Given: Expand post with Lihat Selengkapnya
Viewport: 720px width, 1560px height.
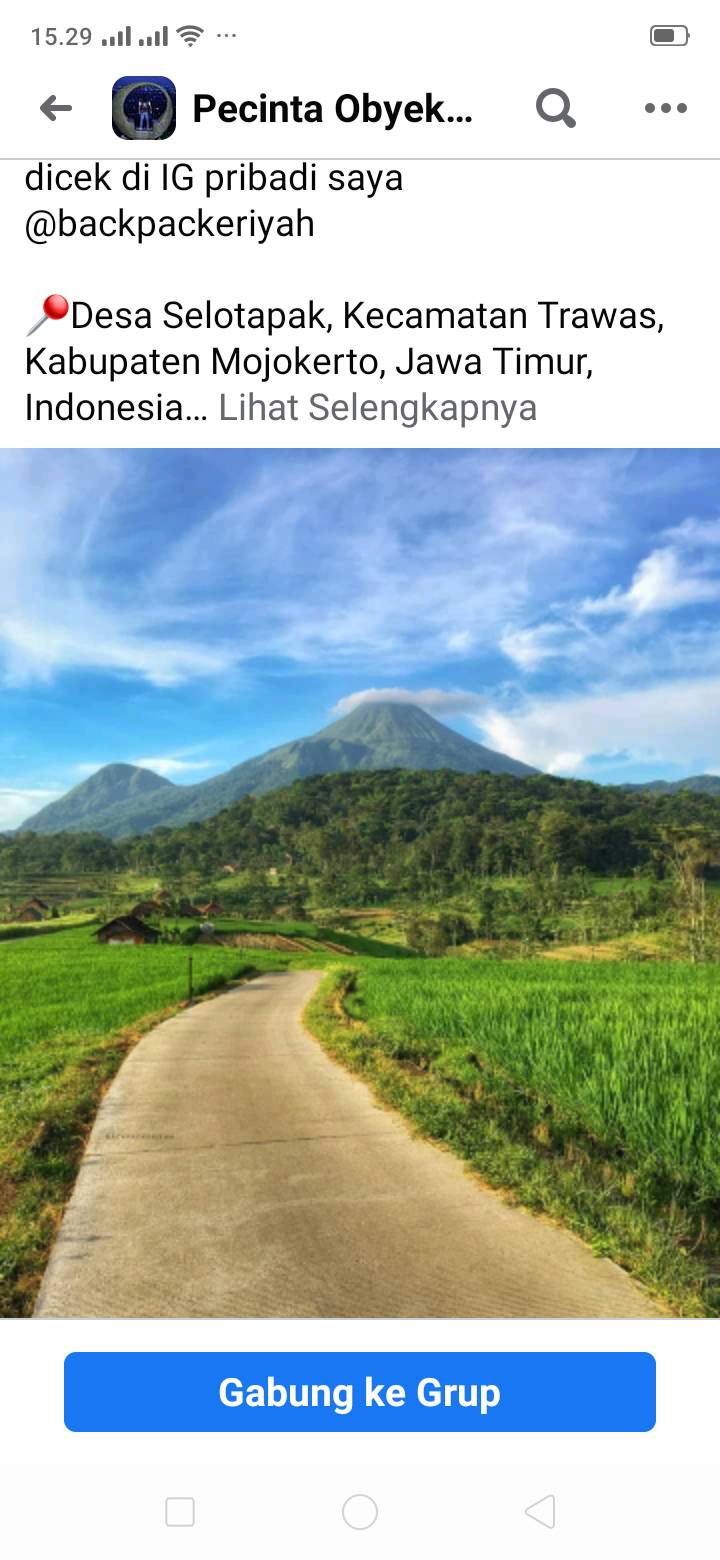Looking at the screenshot, I should point(378,407).
